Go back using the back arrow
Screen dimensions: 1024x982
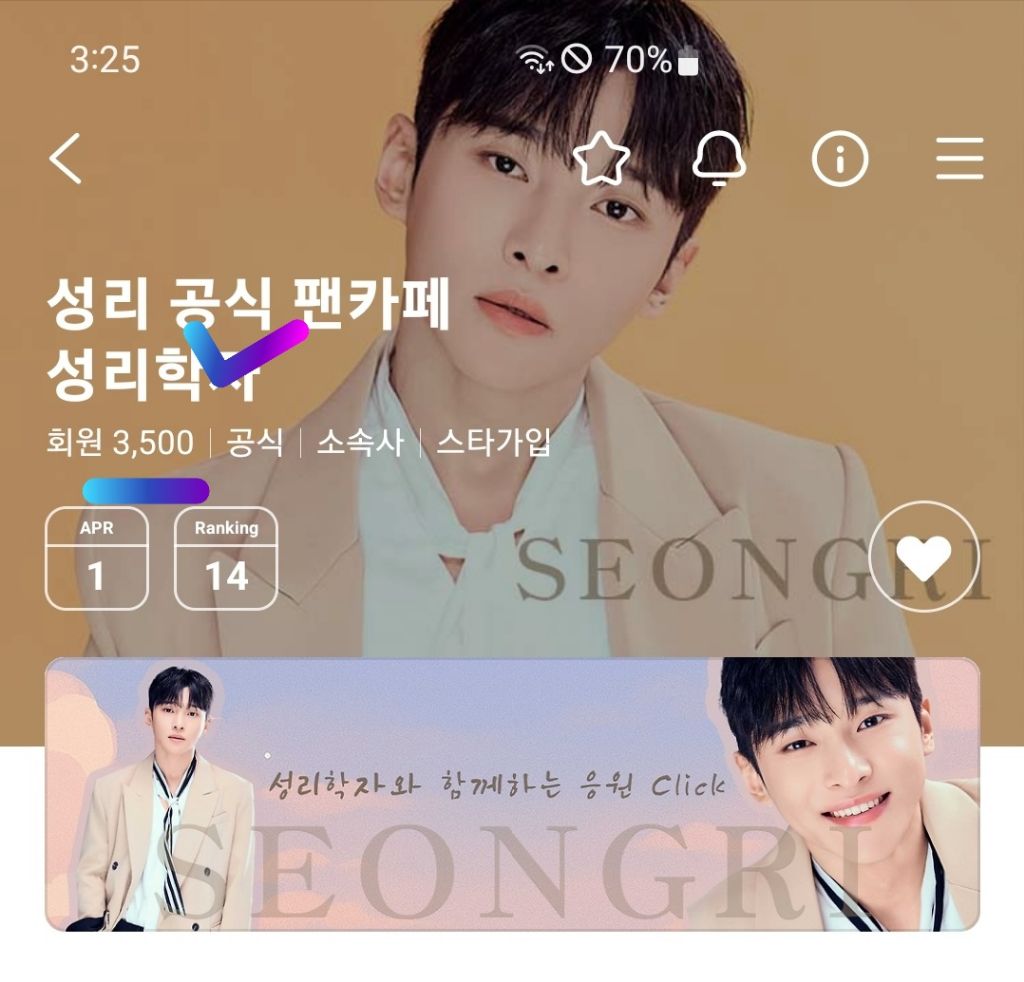click(66, 159)
